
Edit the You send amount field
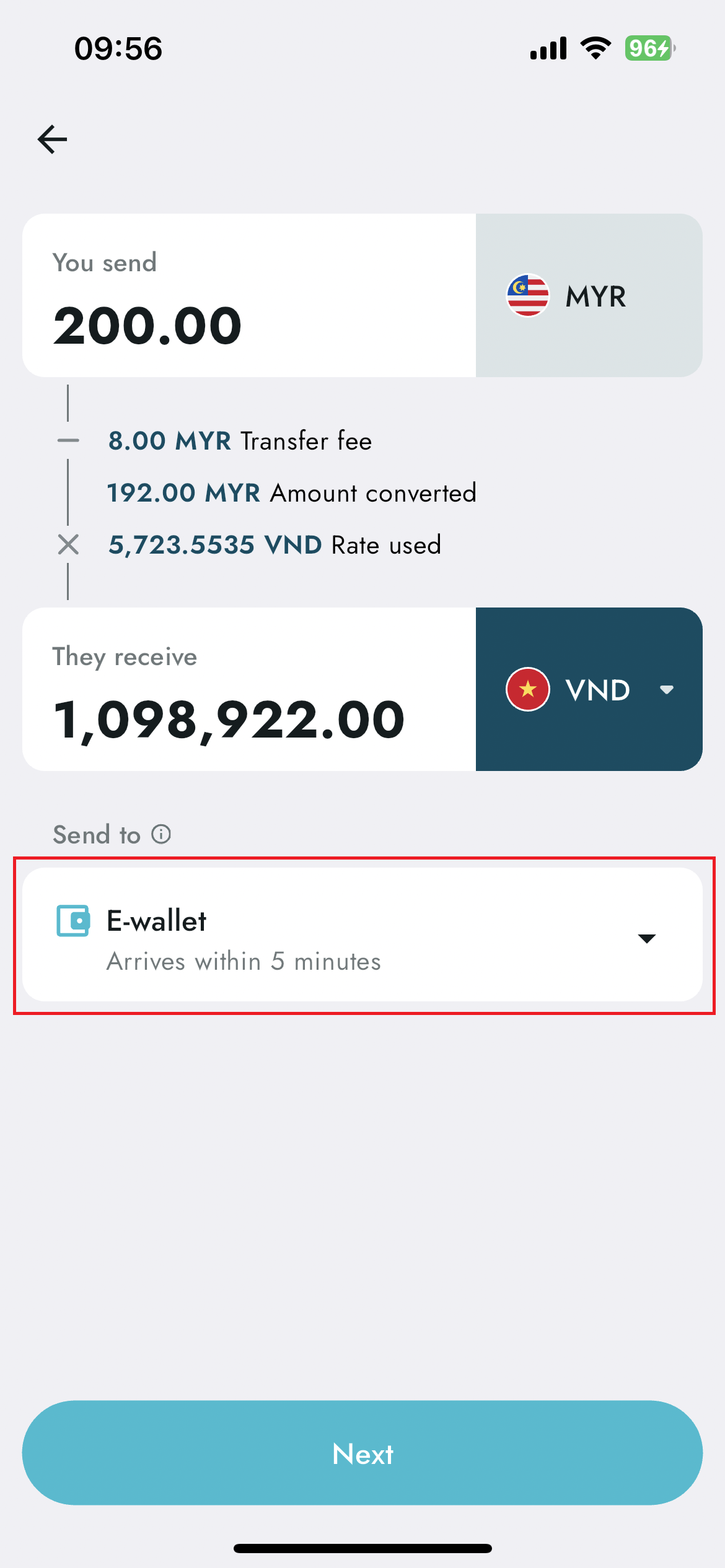click(x=248, y=324)
